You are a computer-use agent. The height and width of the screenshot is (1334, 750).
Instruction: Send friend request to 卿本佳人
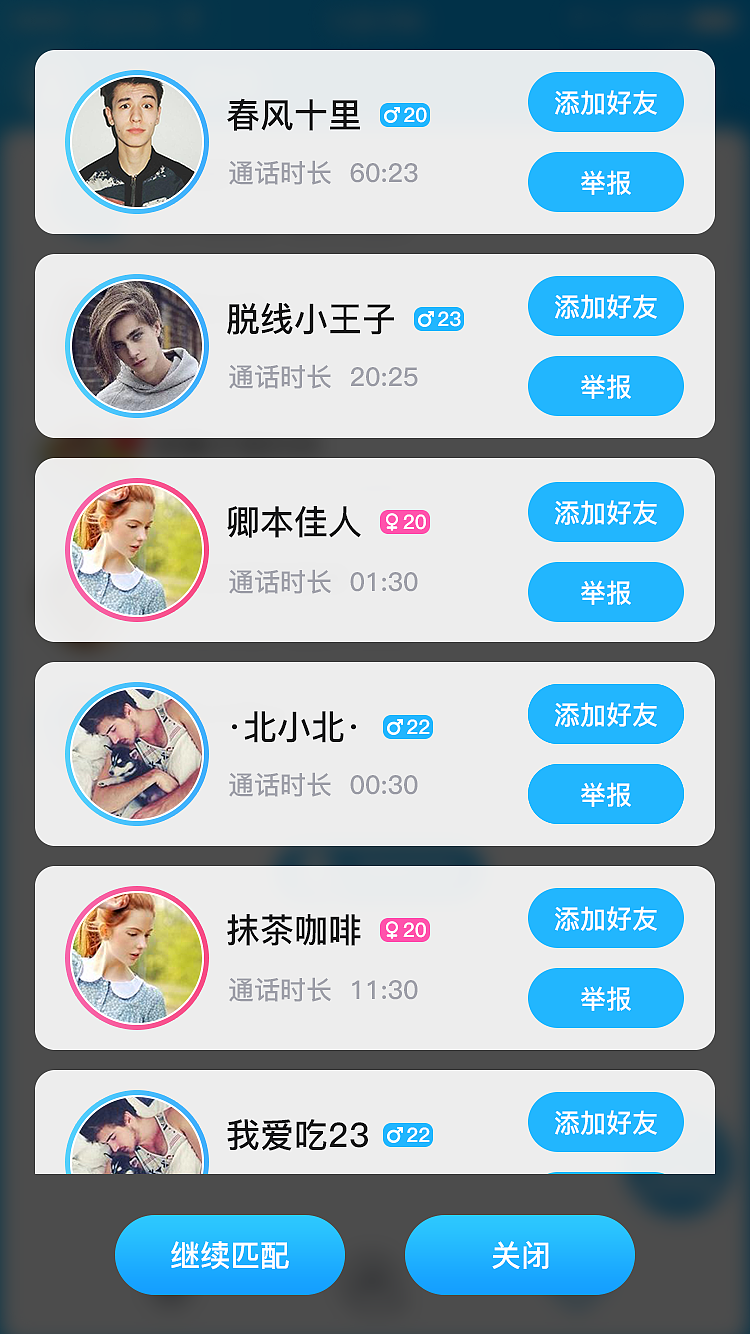(x=605, y=512)
